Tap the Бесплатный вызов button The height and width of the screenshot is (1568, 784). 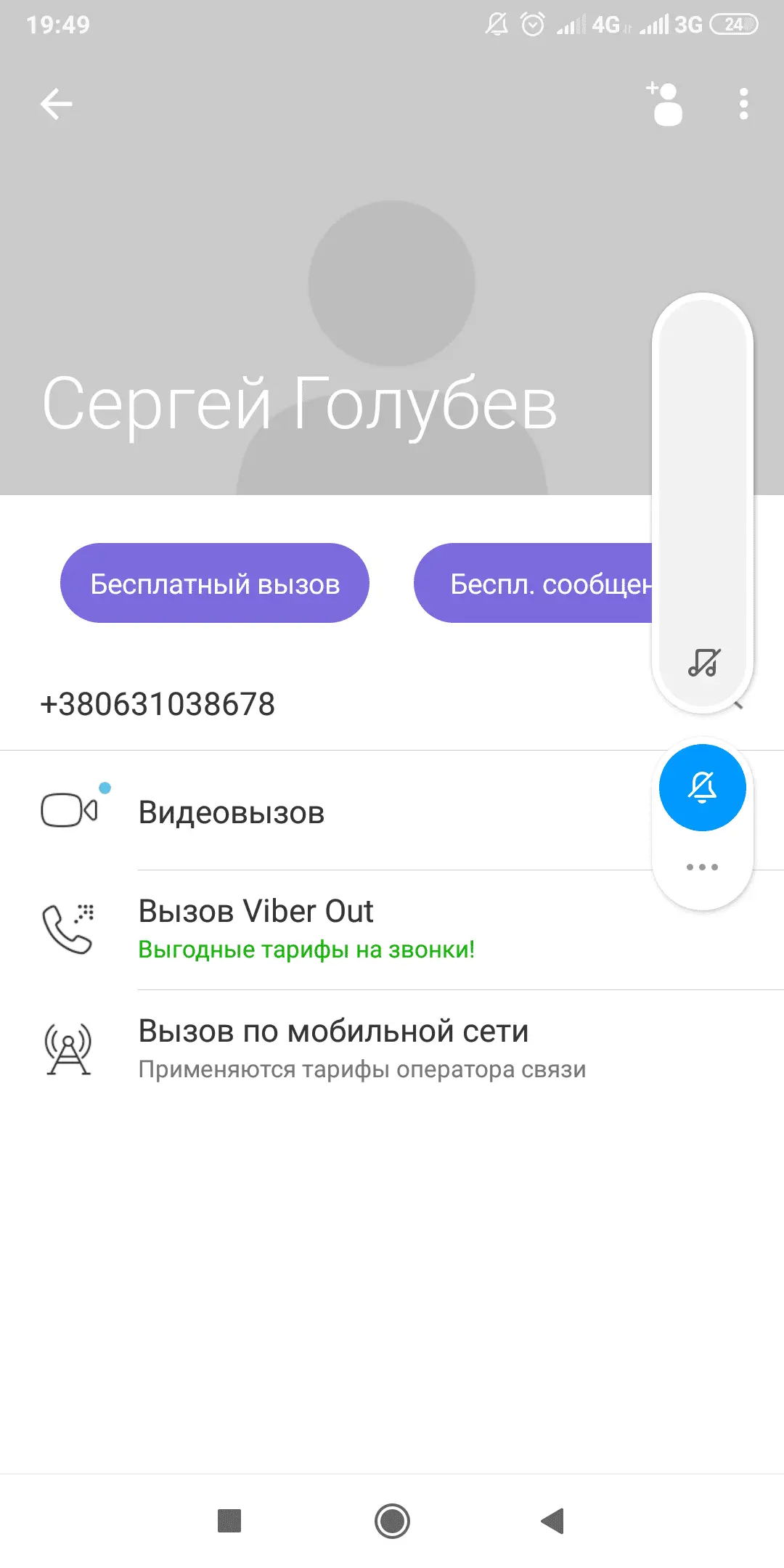(215, 584)
